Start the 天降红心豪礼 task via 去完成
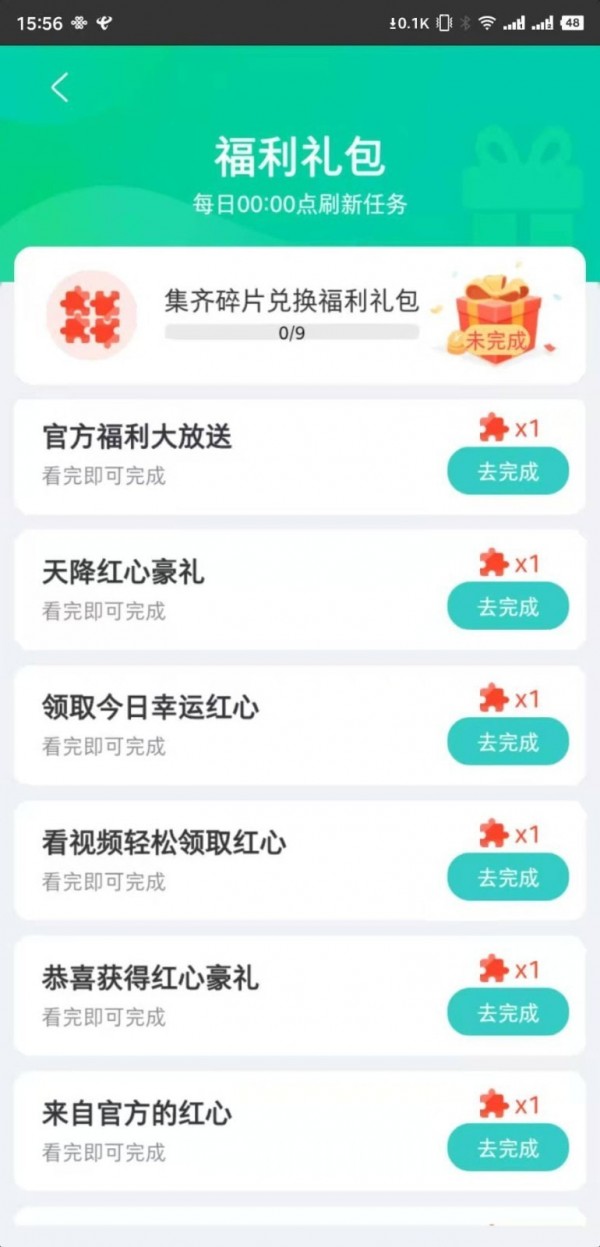 tap(508, 606)
